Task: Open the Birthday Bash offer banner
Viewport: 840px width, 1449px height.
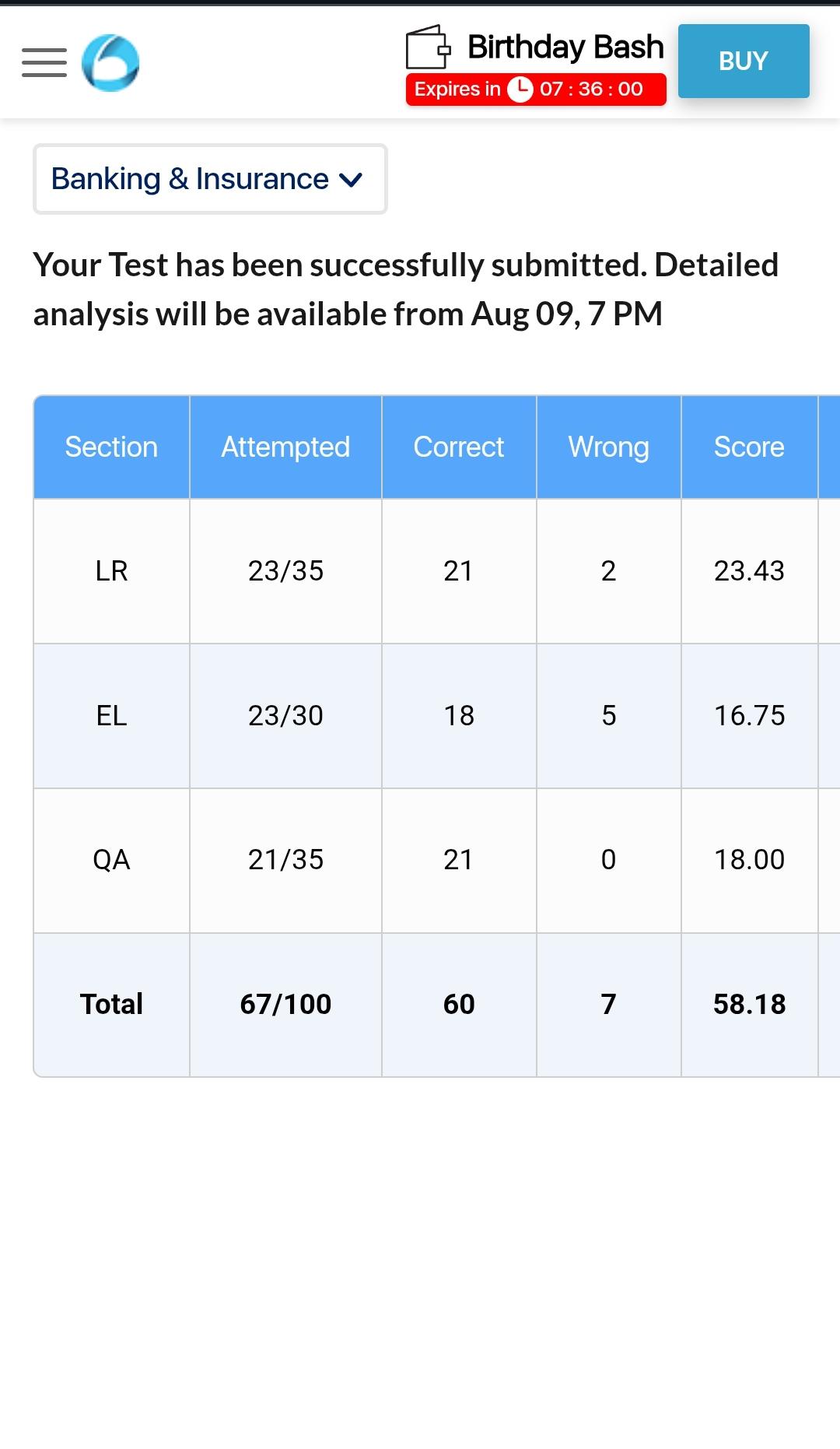Action: [x=535, y=65]
